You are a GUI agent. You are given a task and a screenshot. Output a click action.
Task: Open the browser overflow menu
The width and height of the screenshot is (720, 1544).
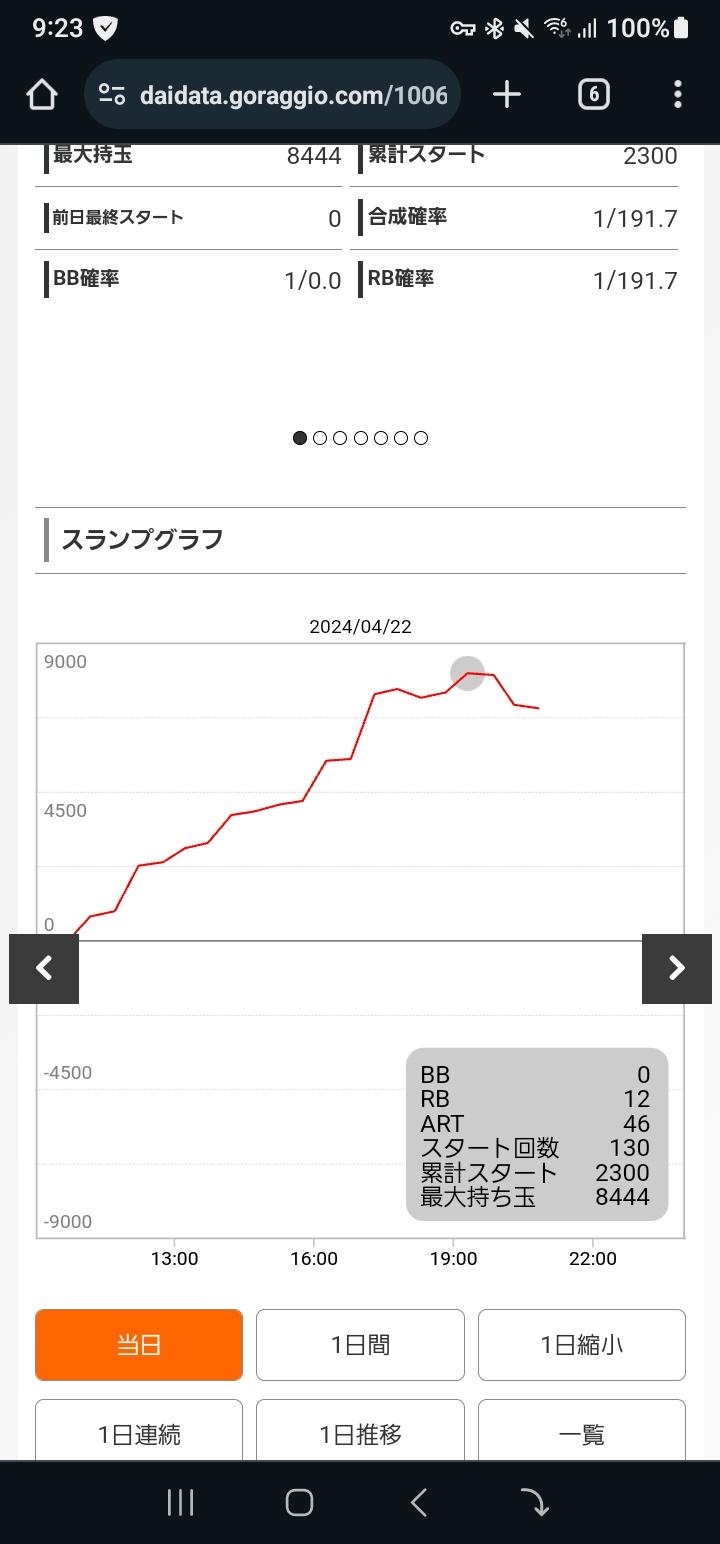point(677,95)
